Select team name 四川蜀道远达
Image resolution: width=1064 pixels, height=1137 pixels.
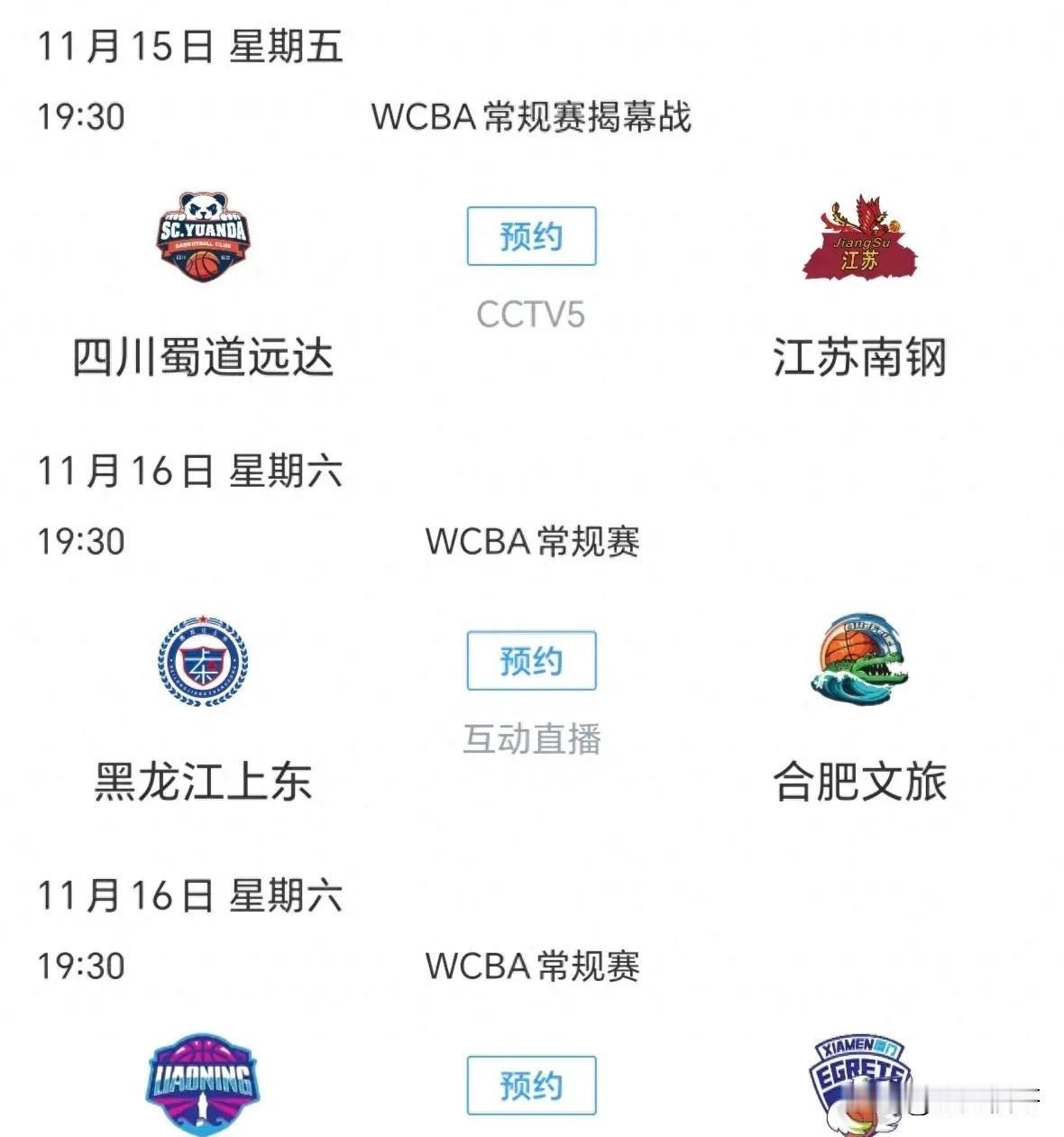click(x=203, y=356)
